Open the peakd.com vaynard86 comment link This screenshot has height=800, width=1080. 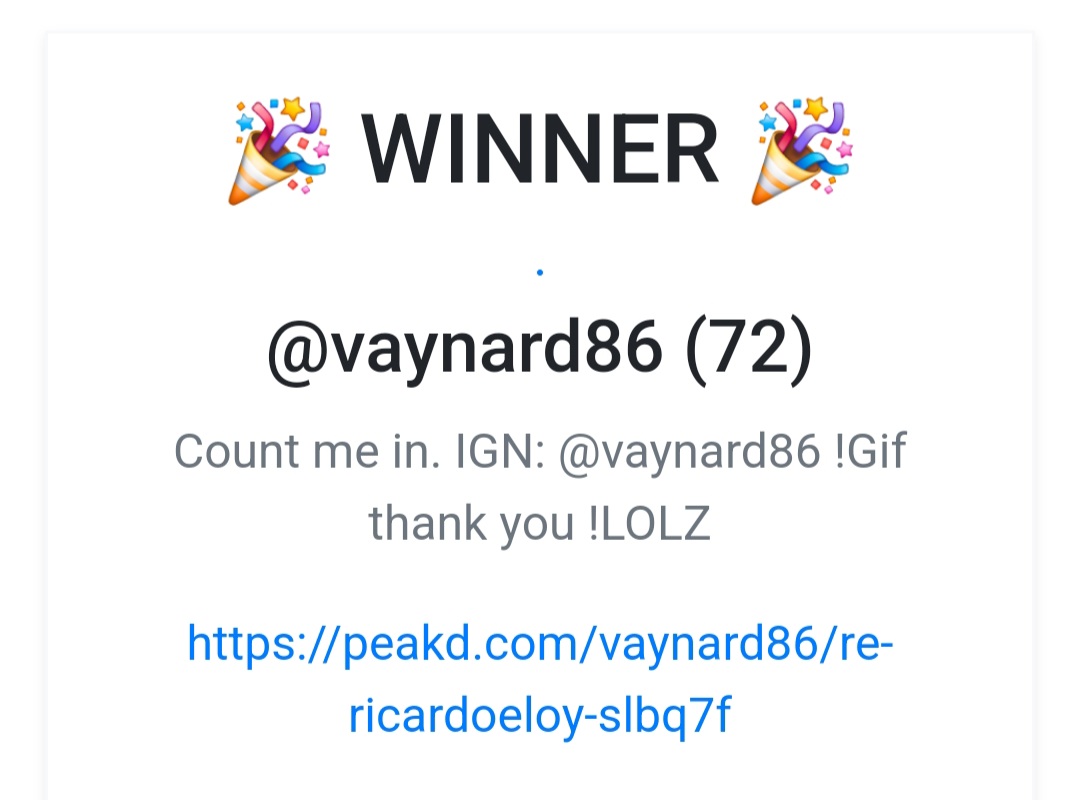coord(540,645)
